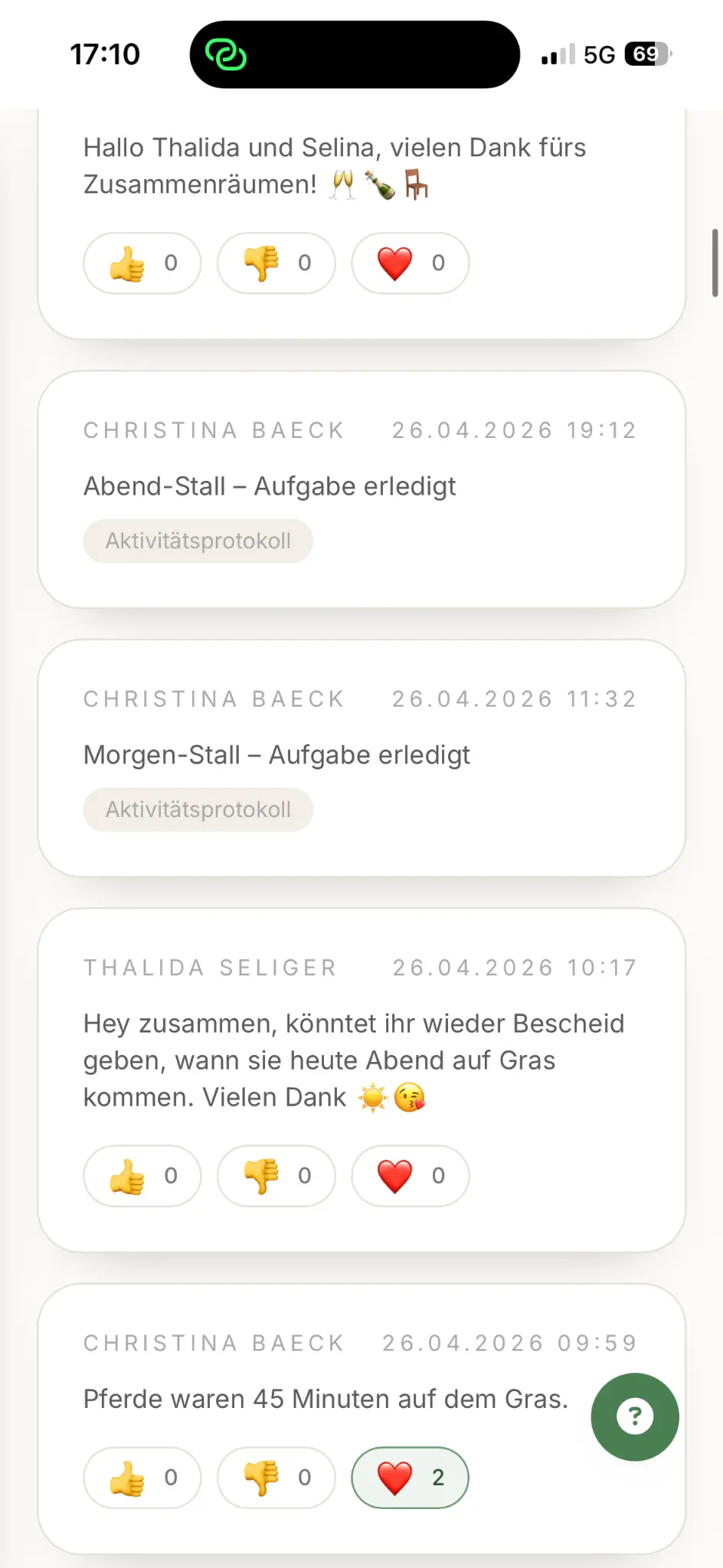This screenshot has width=723, height=1568.
Task: Thumbs up Christina's 45 Minuten Gras update
Action: (x=142, y=1478)
